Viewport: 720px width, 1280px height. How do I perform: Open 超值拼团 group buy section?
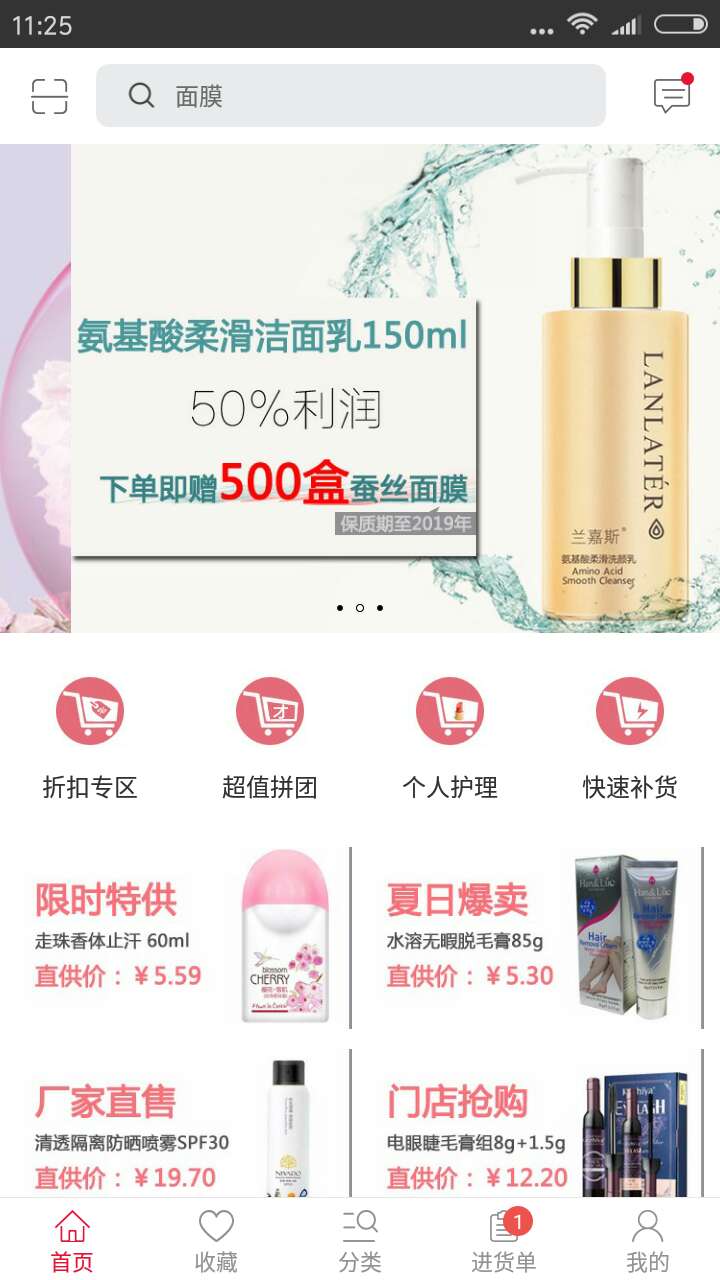tap(270, 738)
